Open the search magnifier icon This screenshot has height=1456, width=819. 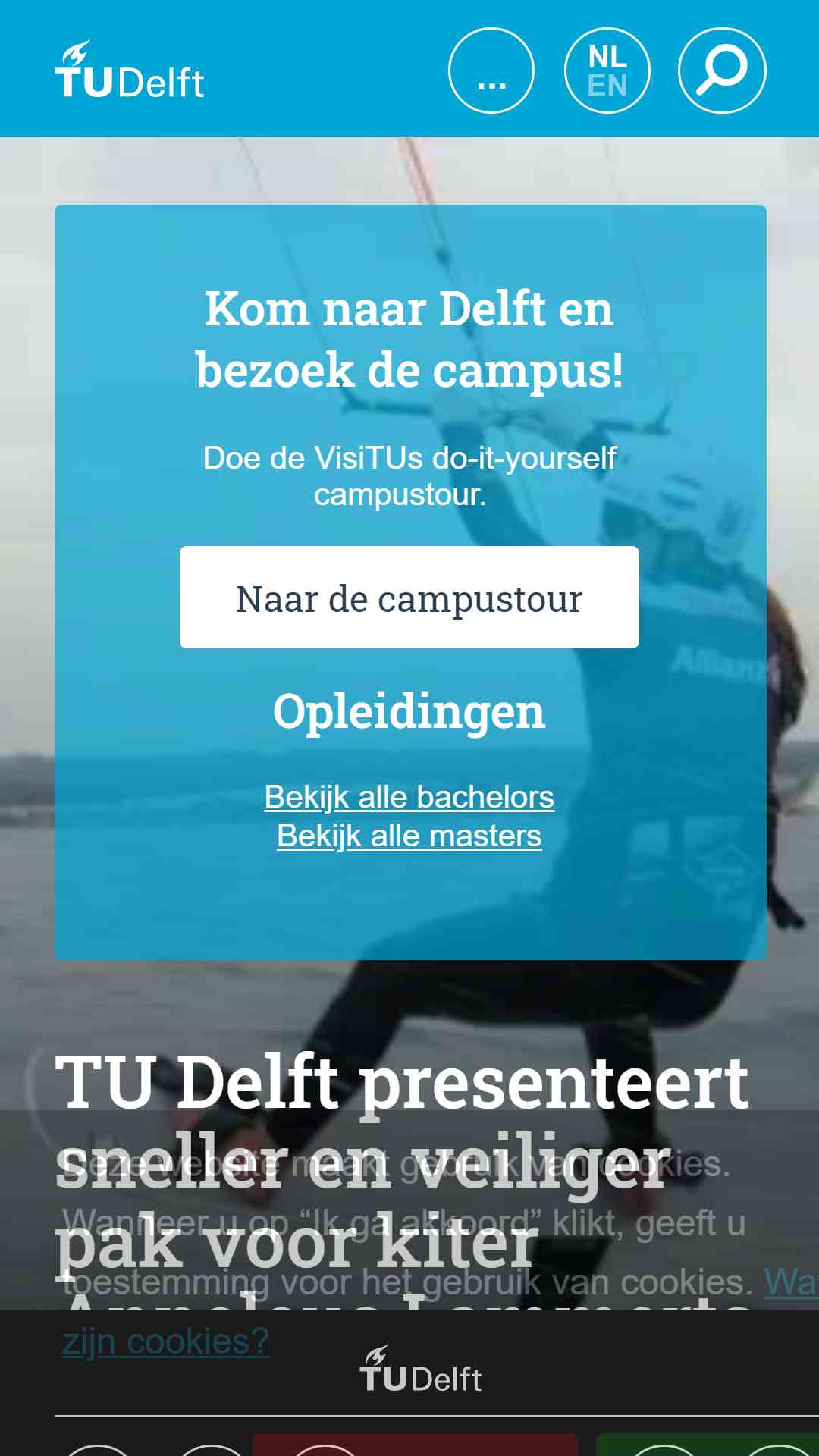(x=721, y=71)
